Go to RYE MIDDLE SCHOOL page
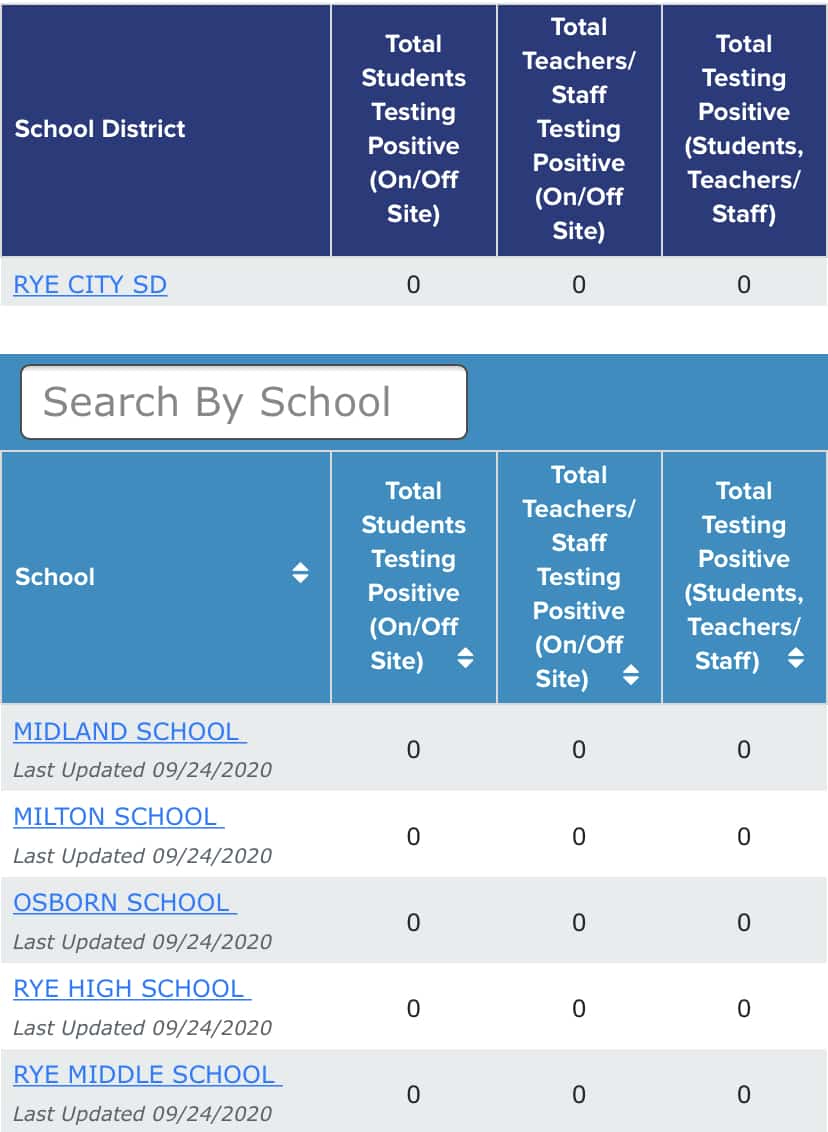Viewport: 828px width, 1132px height. (x=147, y=1074)
